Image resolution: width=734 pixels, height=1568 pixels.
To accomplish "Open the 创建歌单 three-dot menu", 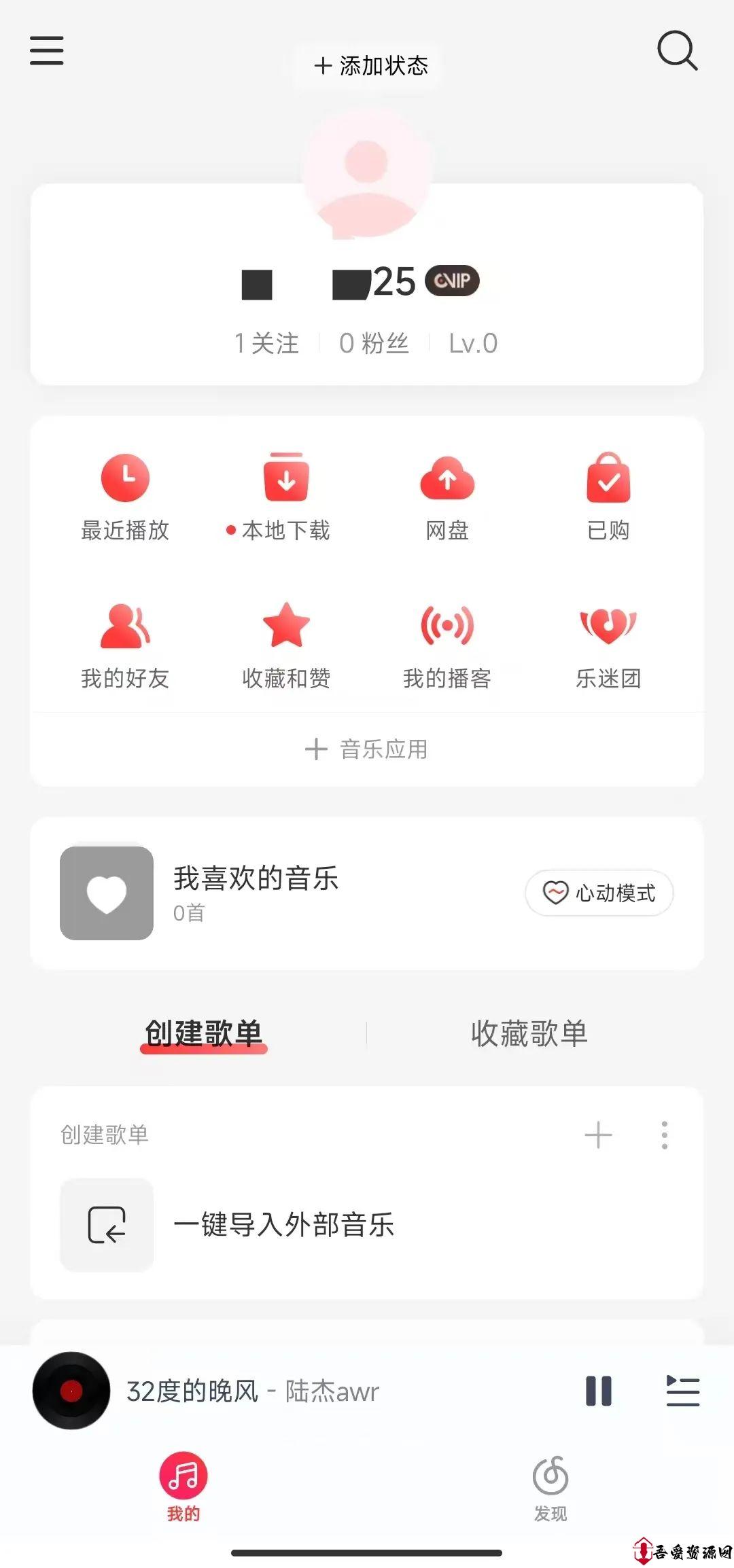I will pyautogui.click(x=664, y=1135).
